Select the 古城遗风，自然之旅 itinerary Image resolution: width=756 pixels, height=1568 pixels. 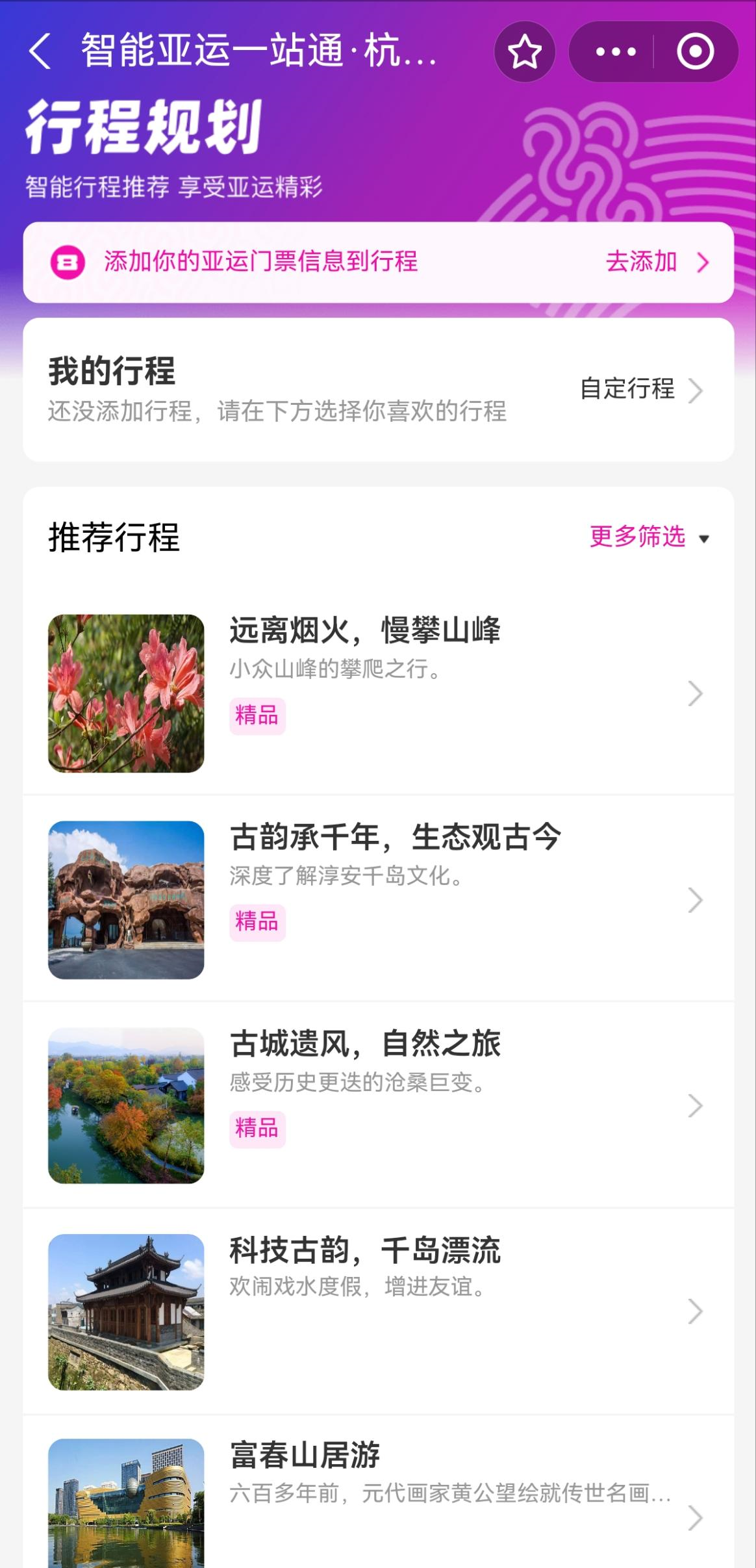point(378,1106)
